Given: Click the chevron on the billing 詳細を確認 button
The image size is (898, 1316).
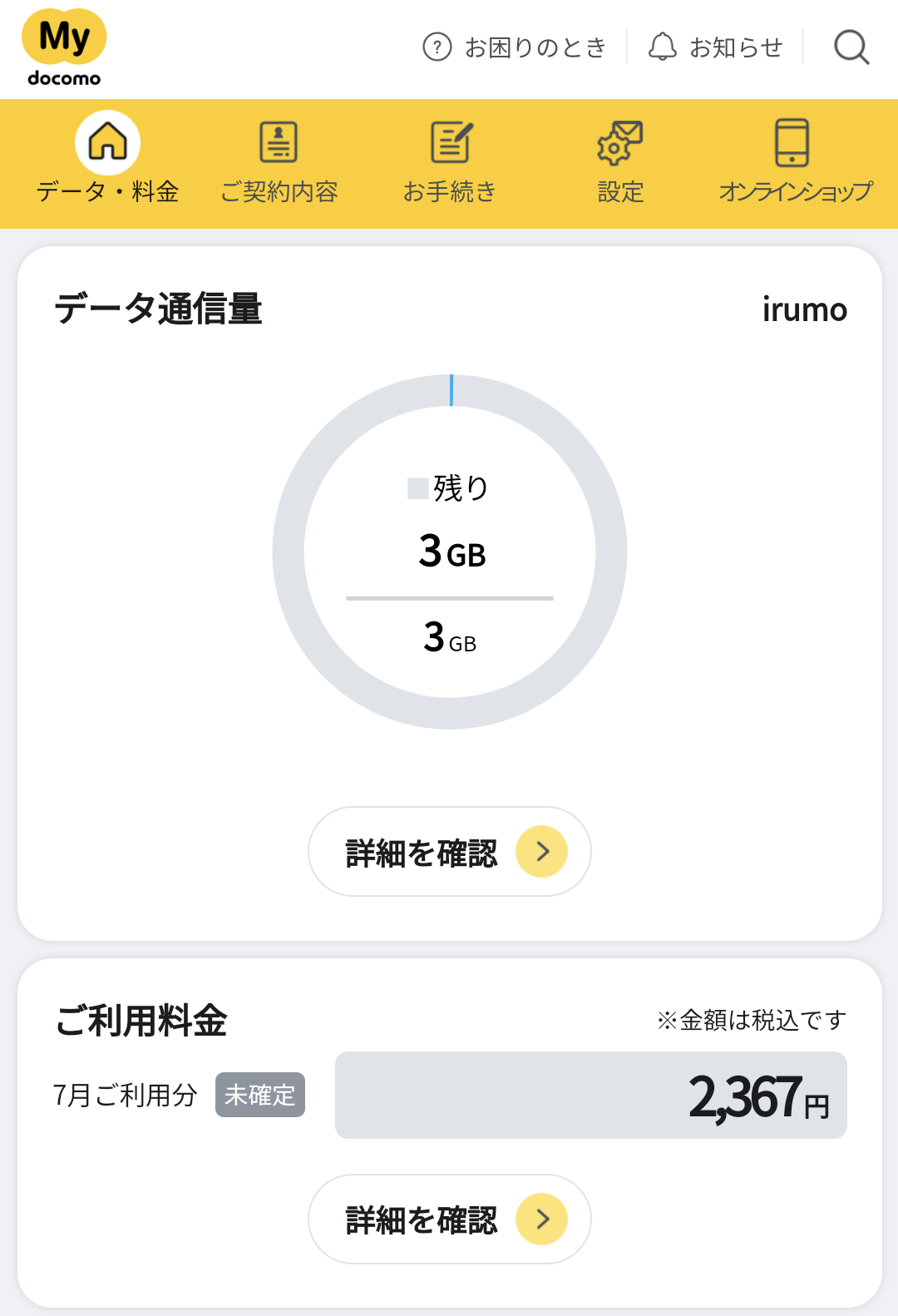Looking at the screenshot, I should click(544, 1219).
